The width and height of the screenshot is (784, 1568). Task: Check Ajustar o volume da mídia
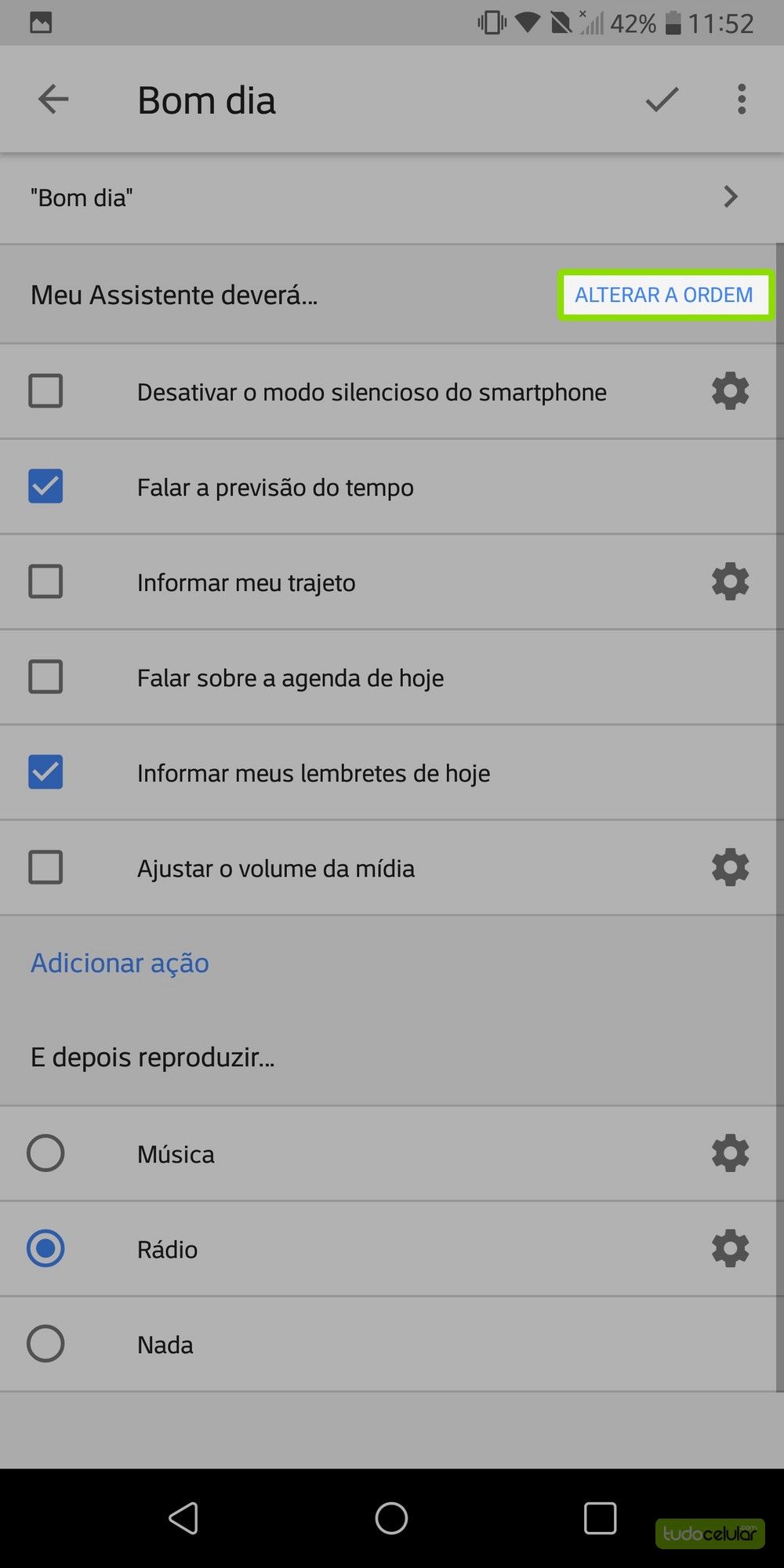pyautogui.click(x=45, y=868)
